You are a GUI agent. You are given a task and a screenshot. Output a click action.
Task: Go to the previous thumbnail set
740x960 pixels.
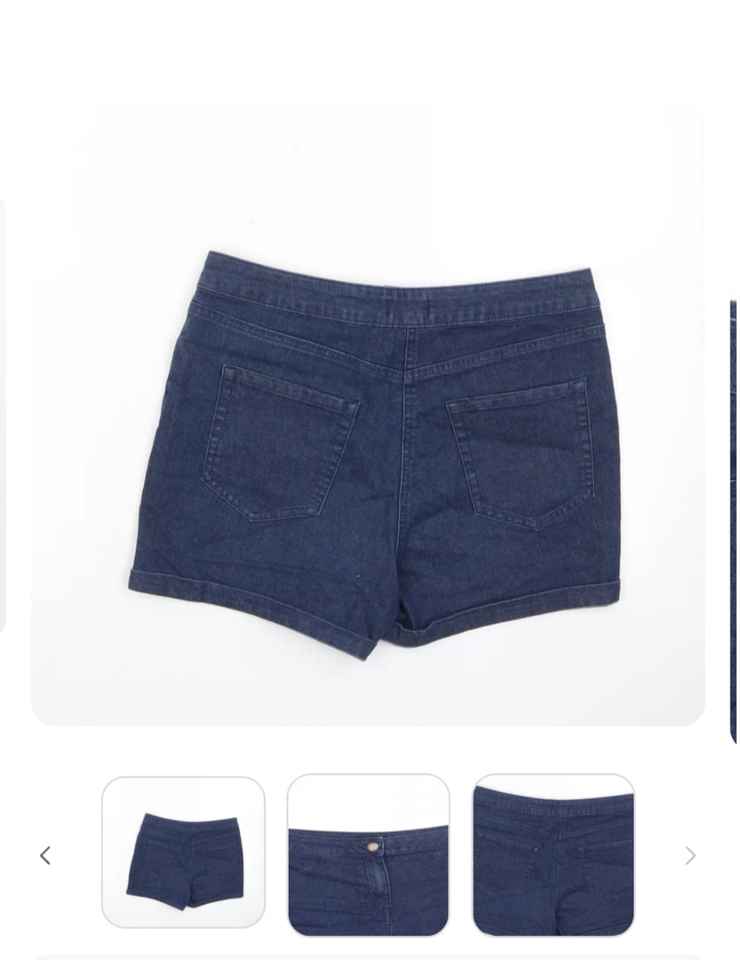coord(45,855)
